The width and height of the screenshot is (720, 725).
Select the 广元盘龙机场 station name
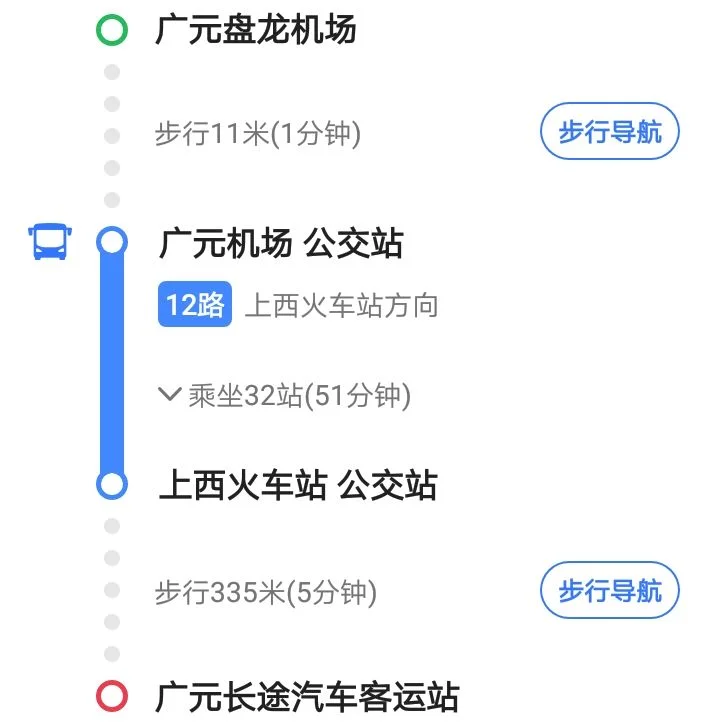(260, 30)
